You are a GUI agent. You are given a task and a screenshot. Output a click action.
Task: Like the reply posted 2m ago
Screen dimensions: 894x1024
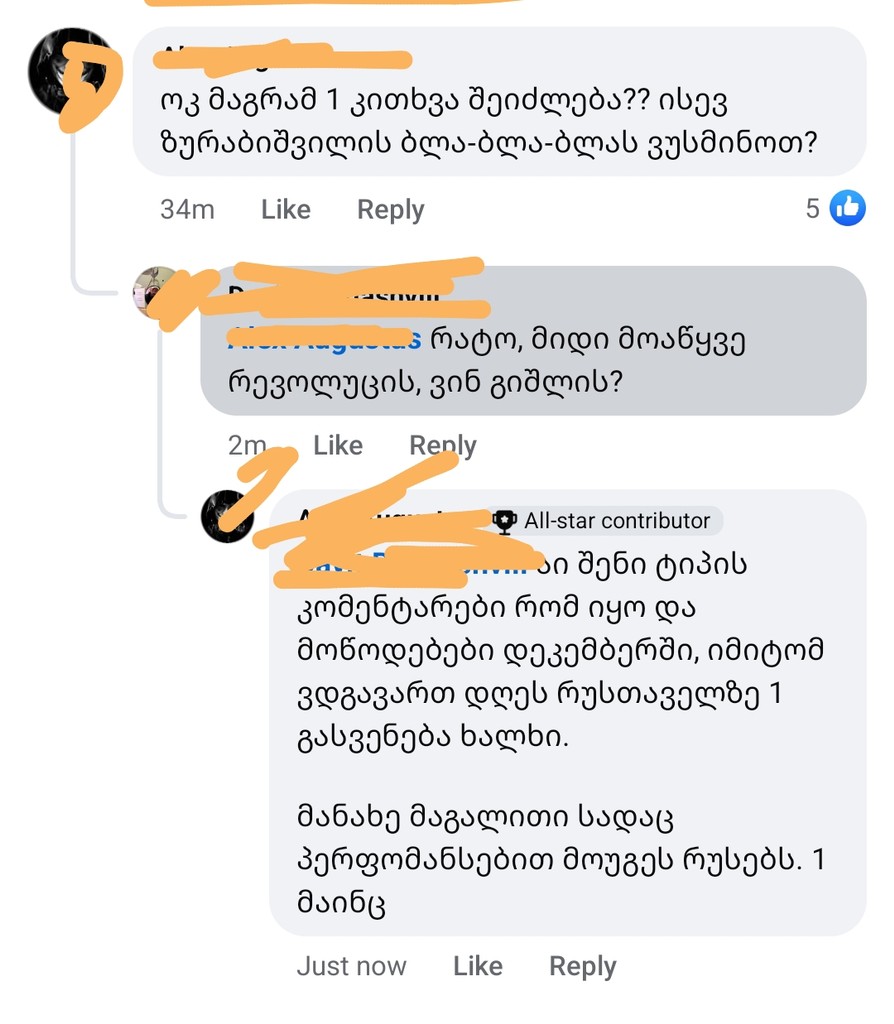click(x=337, y=445)
